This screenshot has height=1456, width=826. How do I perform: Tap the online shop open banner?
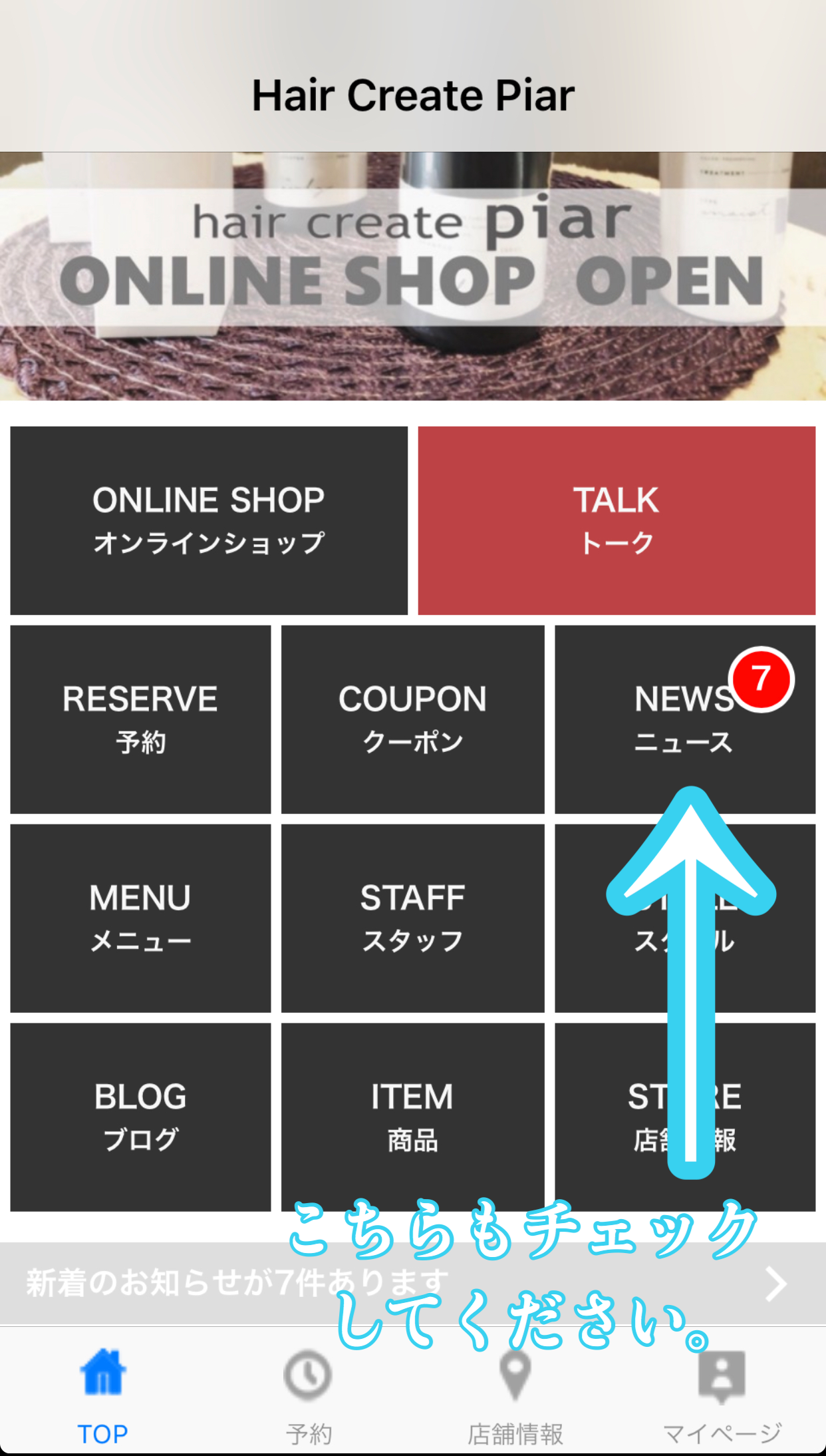412,276
